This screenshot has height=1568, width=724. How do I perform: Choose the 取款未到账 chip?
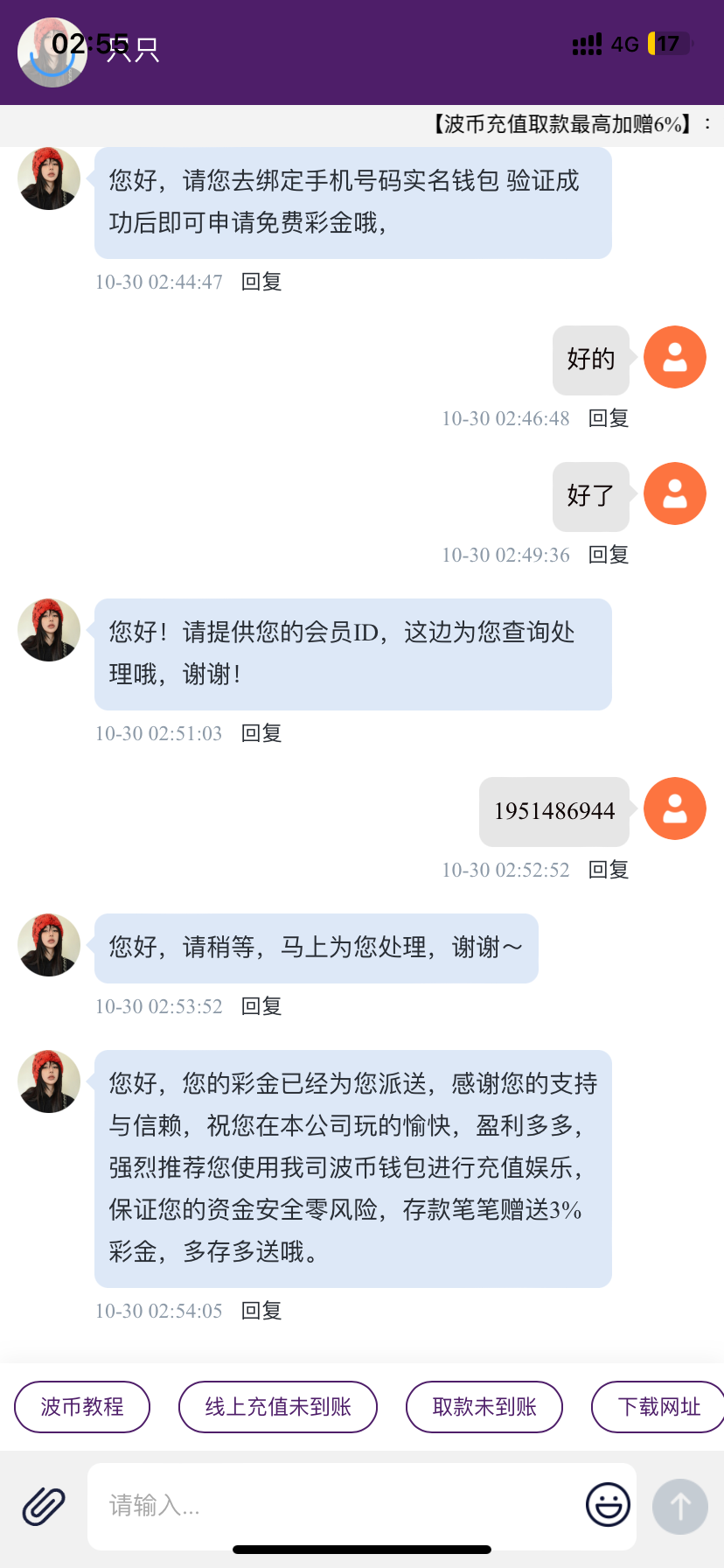484,1407
